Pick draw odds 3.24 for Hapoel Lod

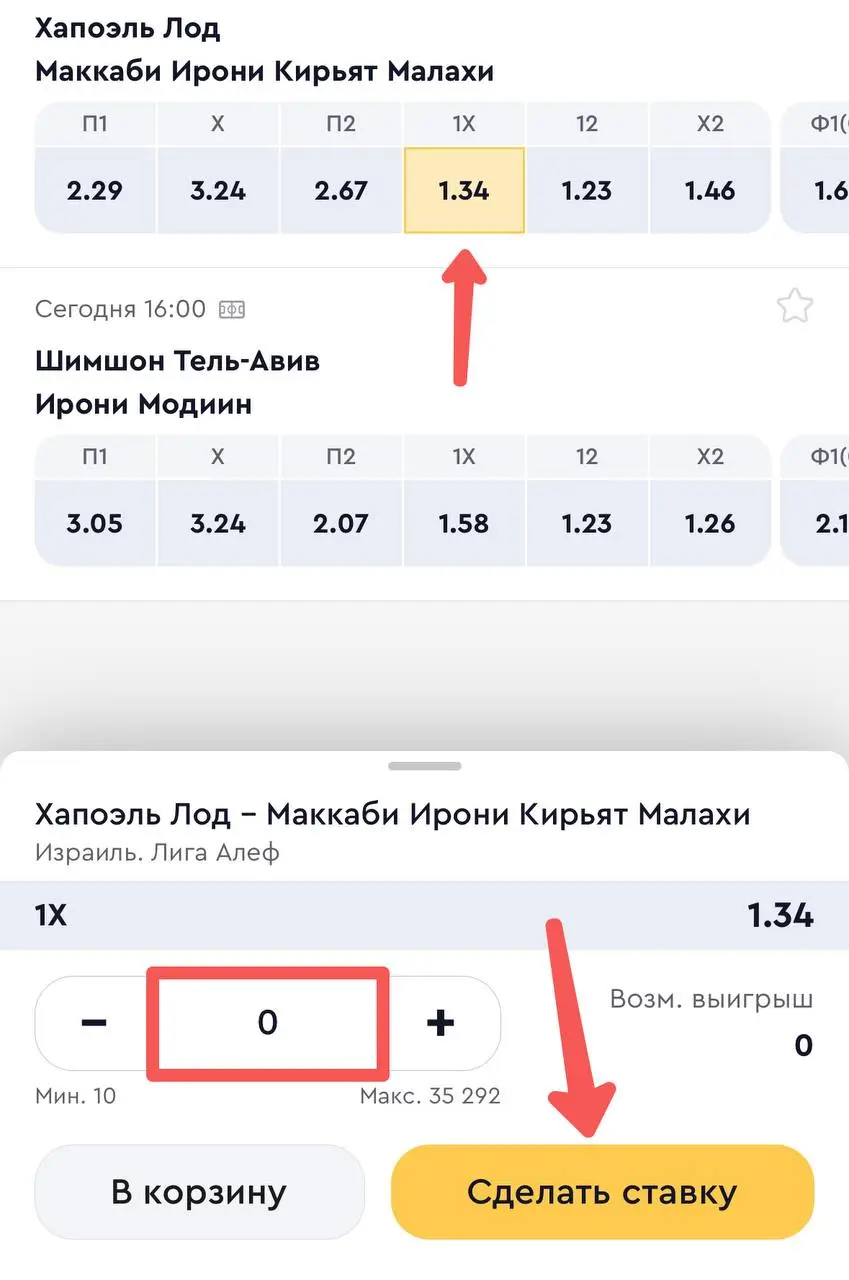pos(217,190)
